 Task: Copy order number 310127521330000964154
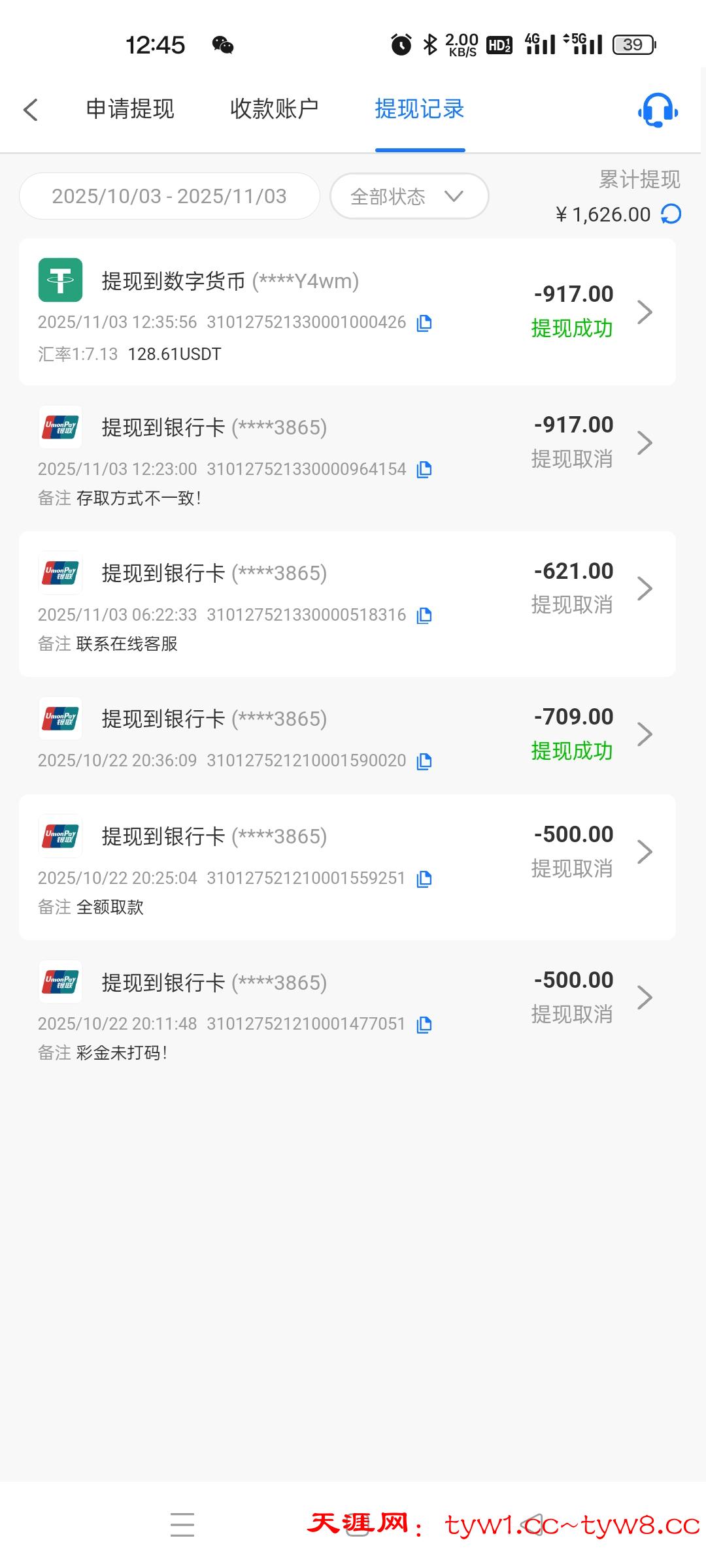(x=424, y=469)
